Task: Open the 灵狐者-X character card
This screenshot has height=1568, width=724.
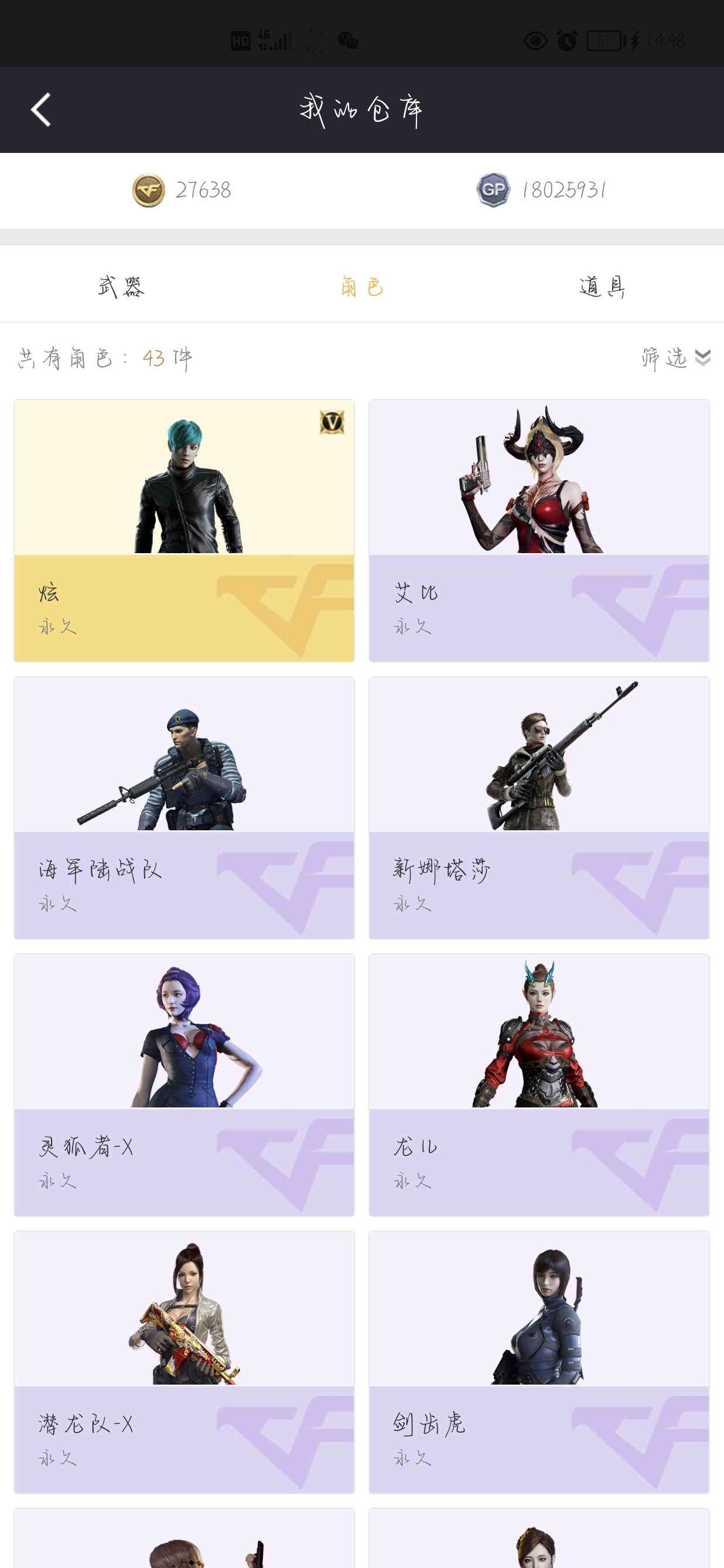Action: (185, 1084)
